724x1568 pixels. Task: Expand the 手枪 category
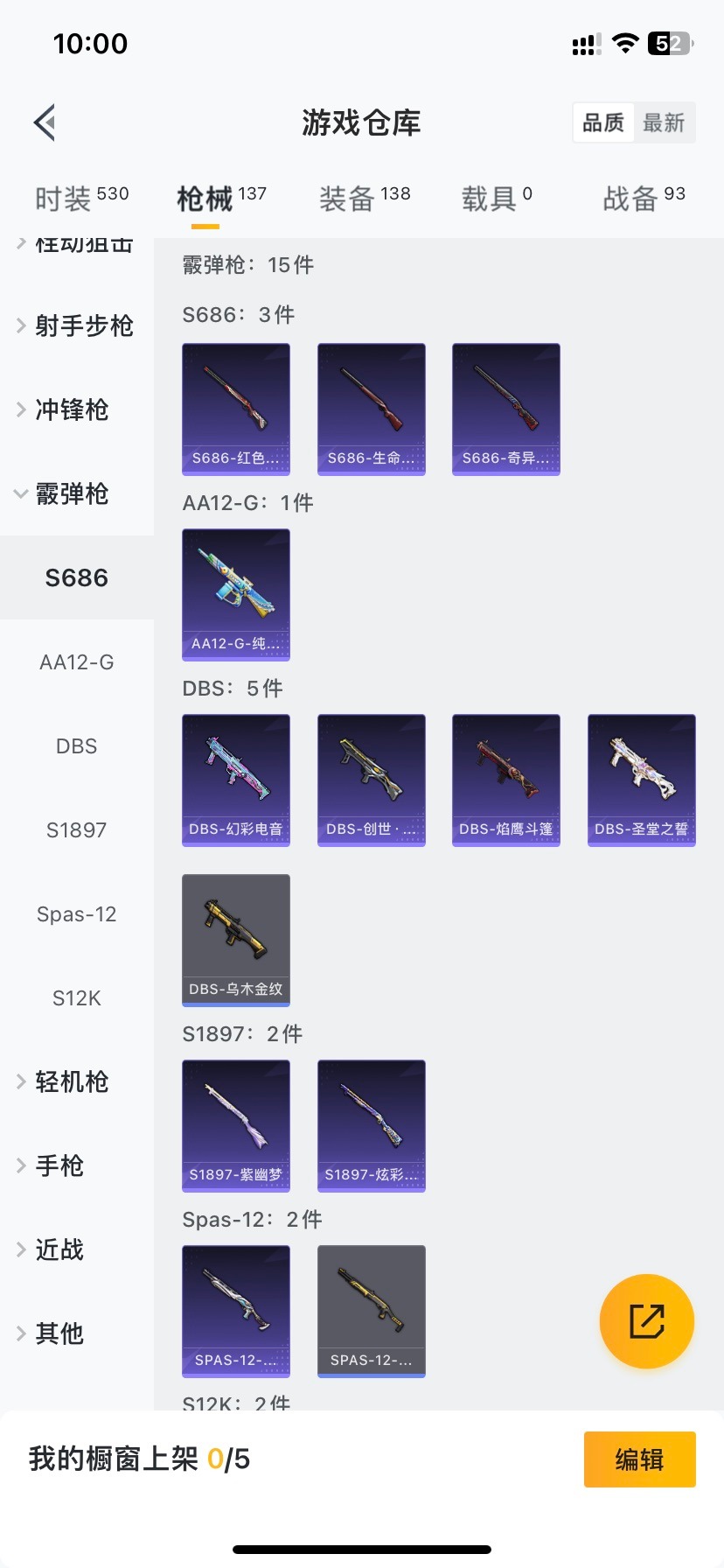click(x=59, y=1166)
